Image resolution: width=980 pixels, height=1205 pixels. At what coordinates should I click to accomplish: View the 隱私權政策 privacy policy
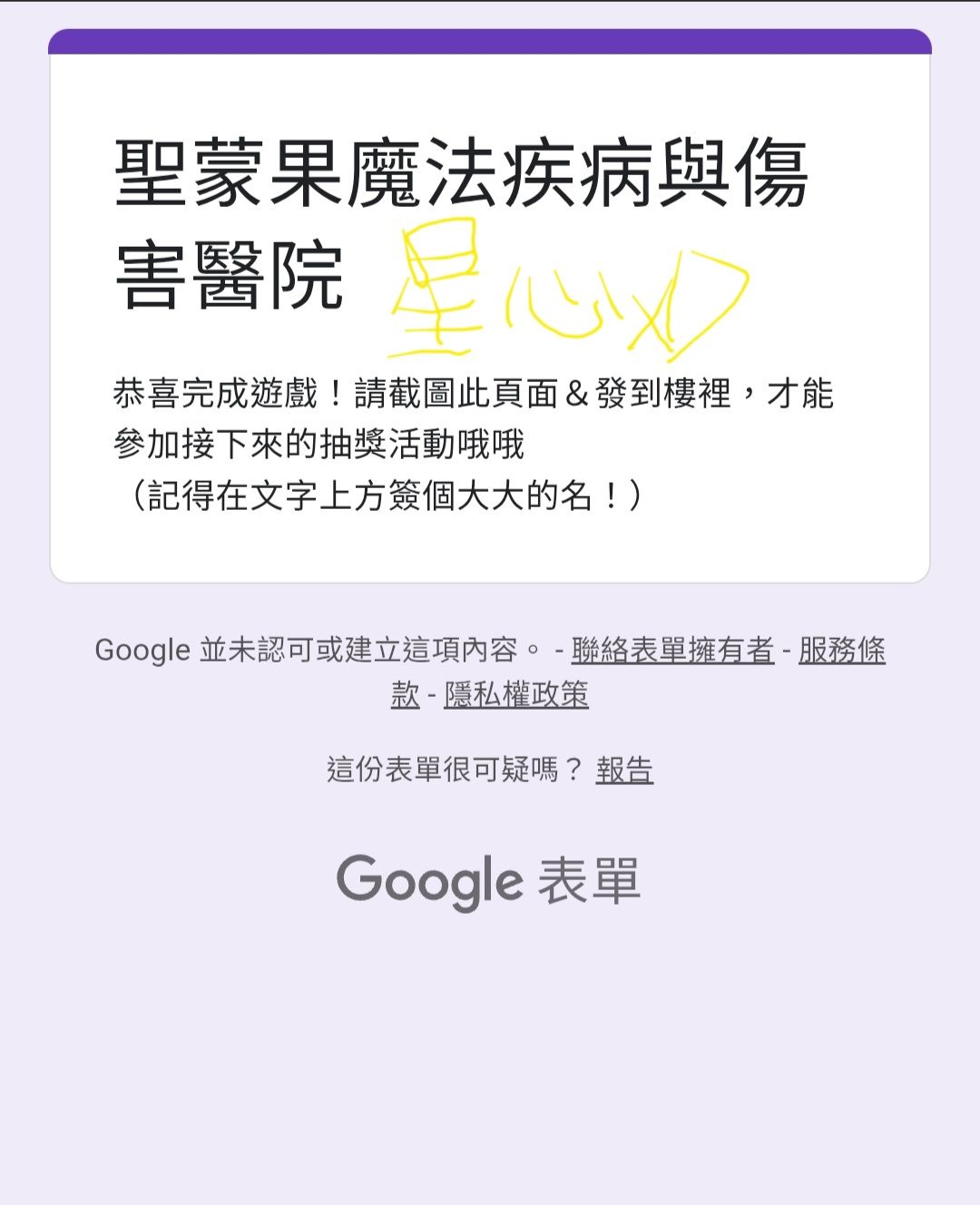click(515, 695)
